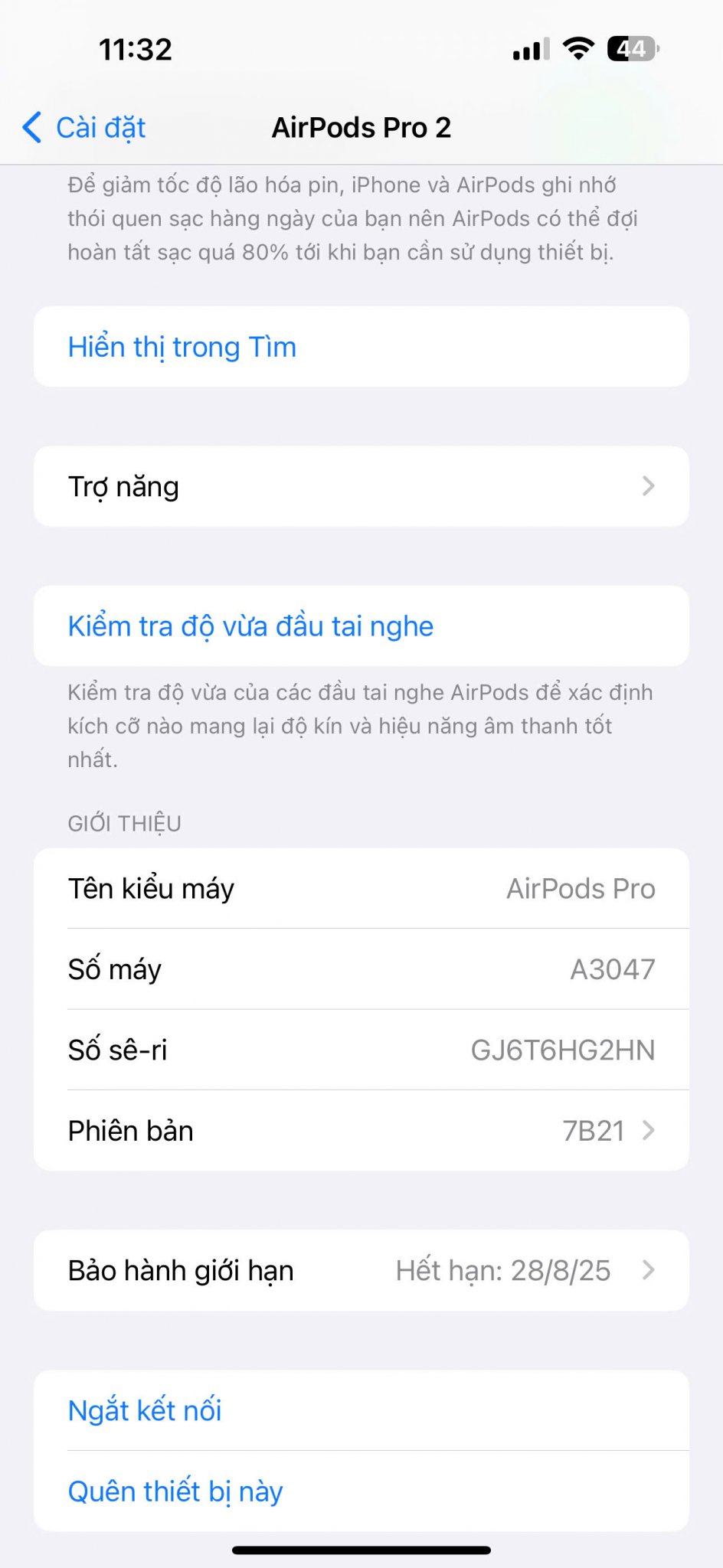
Task: Tap the Số sê-ri row
Action: click(361, 1050)
